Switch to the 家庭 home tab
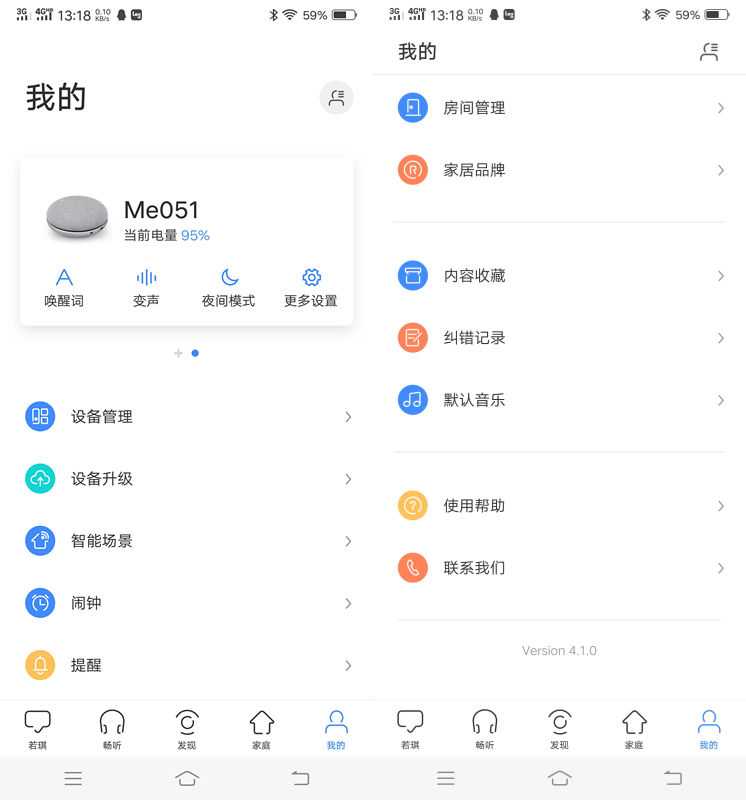Screen dimensions: 746x800 (x=260, y=728)
